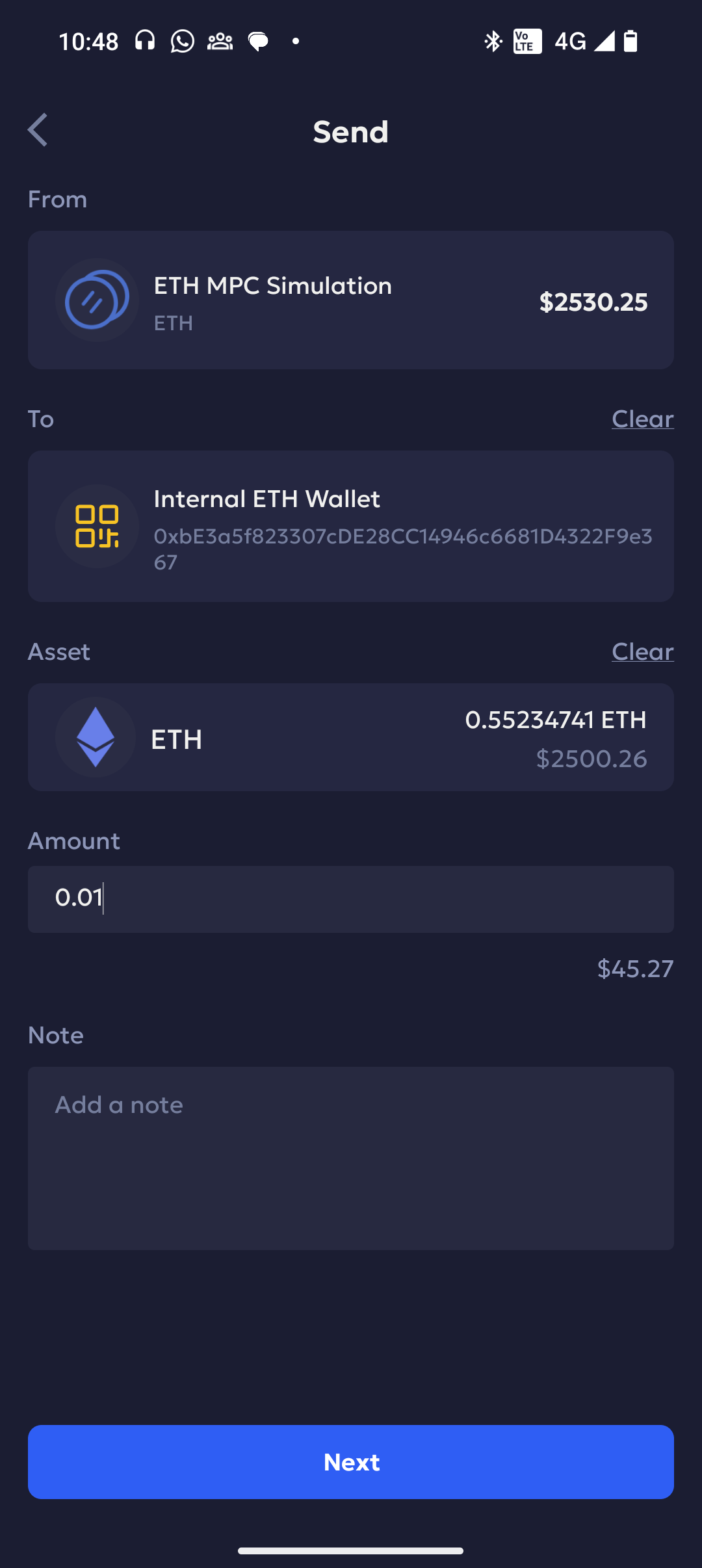Tap the Add a note field
This screenshot has height=1568, width=702.
351,1158
